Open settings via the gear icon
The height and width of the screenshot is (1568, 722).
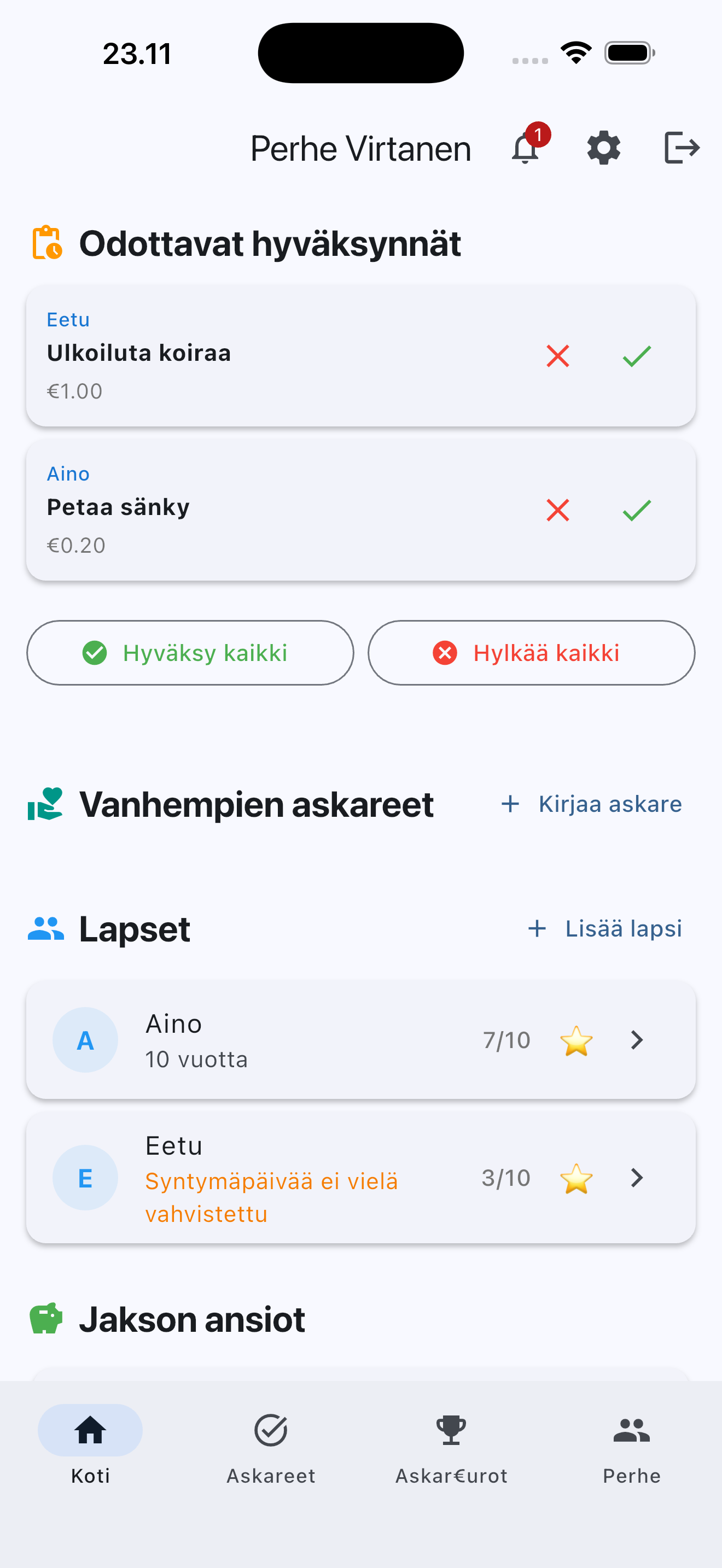pyautogui.click(x=603, y=147)
